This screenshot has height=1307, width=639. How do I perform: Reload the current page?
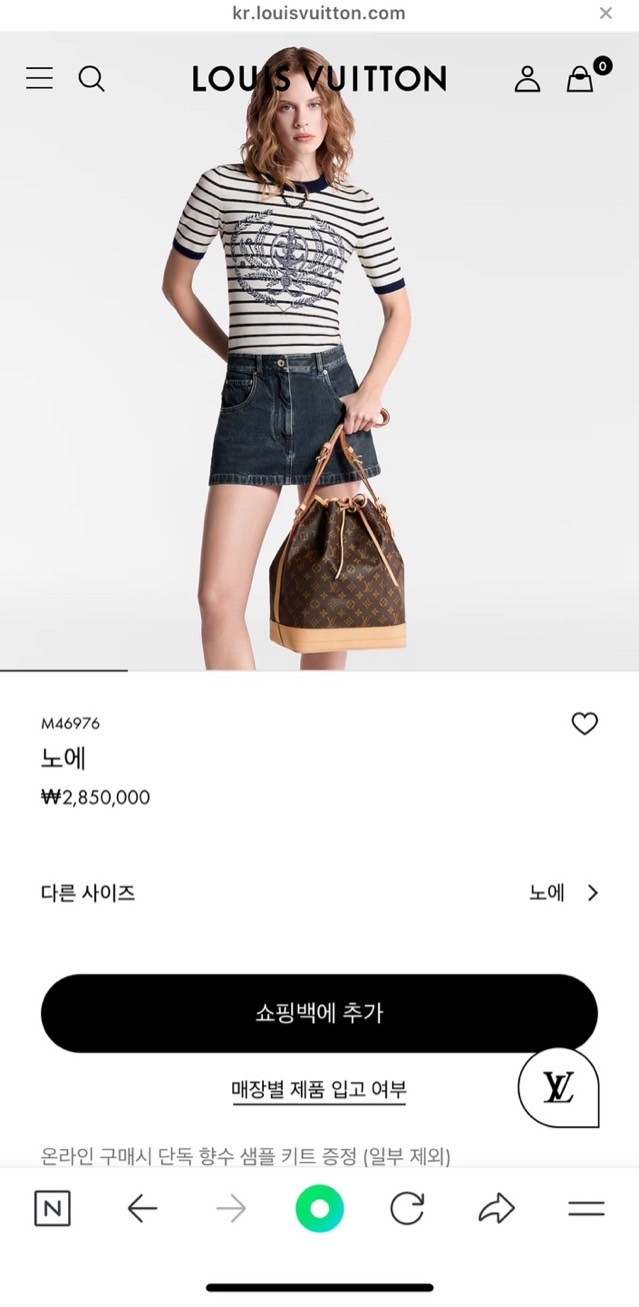407,1209
